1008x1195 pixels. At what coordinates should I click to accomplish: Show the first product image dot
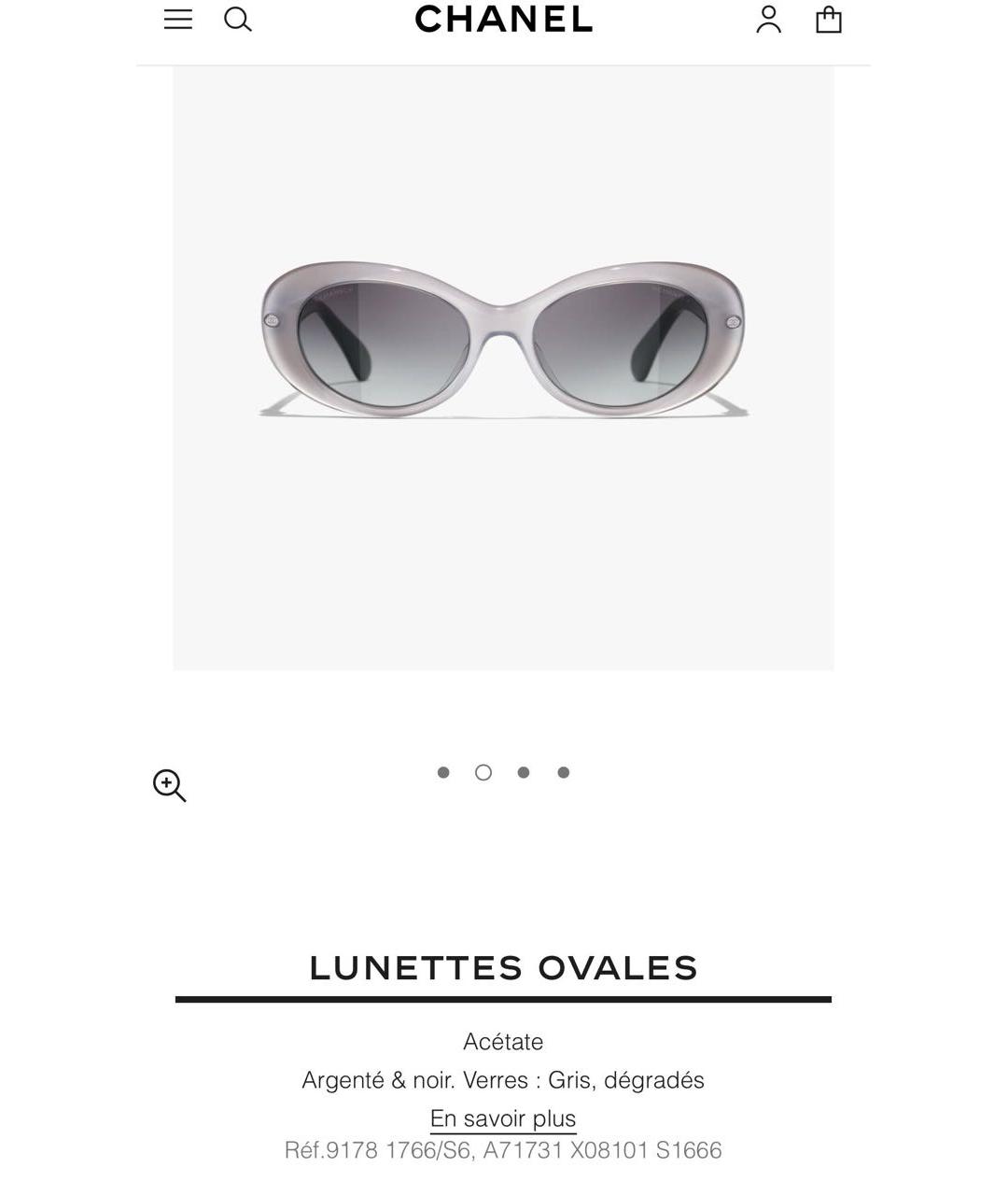click(443, 772)
